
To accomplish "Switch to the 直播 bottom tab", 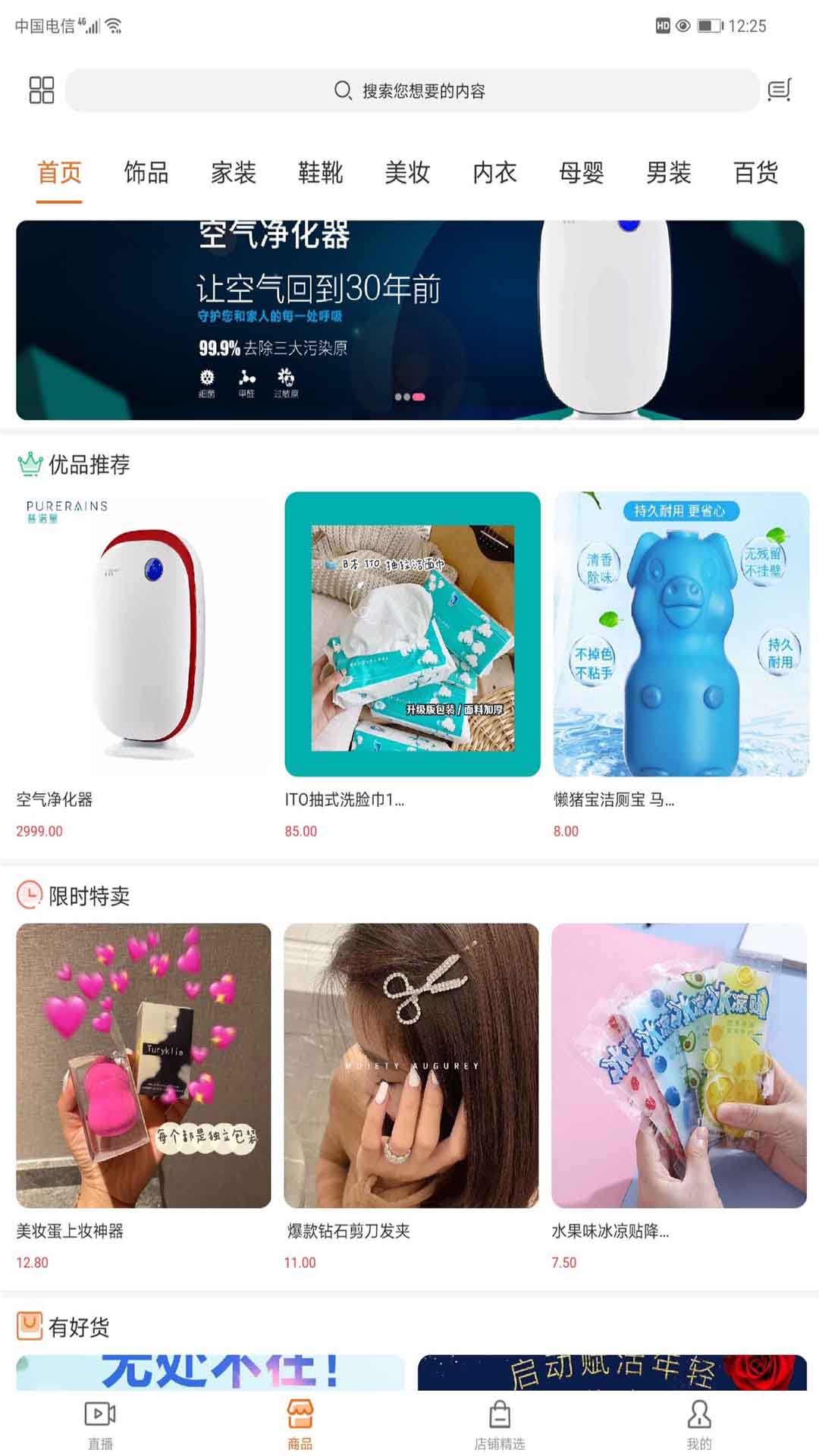I will (100, 1423).
